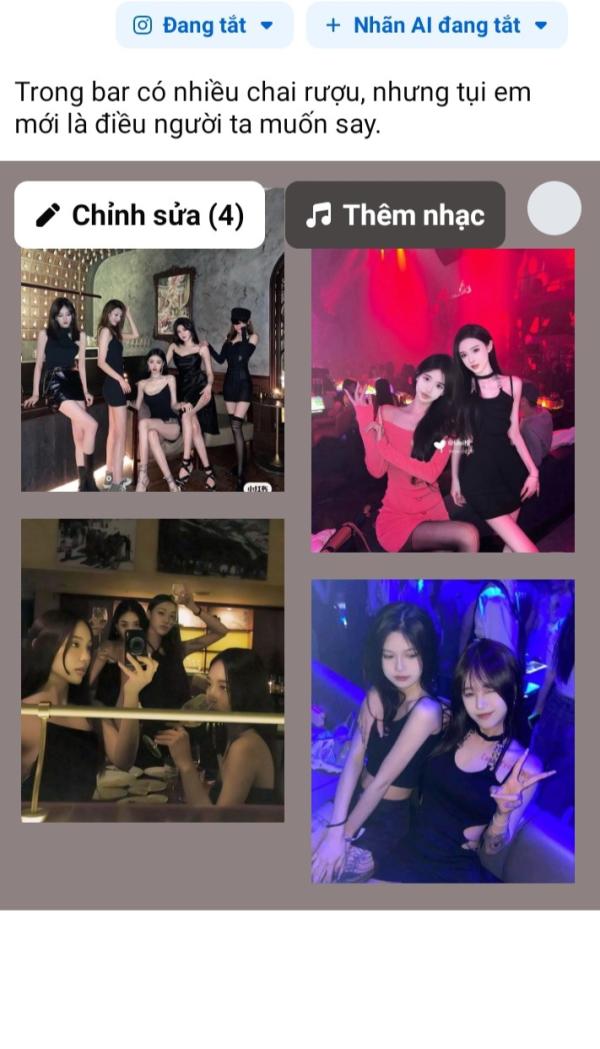The width and height of the screenshot is (600, 1049).
Task: Edit the caption text about the bar
Action: pos(273,108)
